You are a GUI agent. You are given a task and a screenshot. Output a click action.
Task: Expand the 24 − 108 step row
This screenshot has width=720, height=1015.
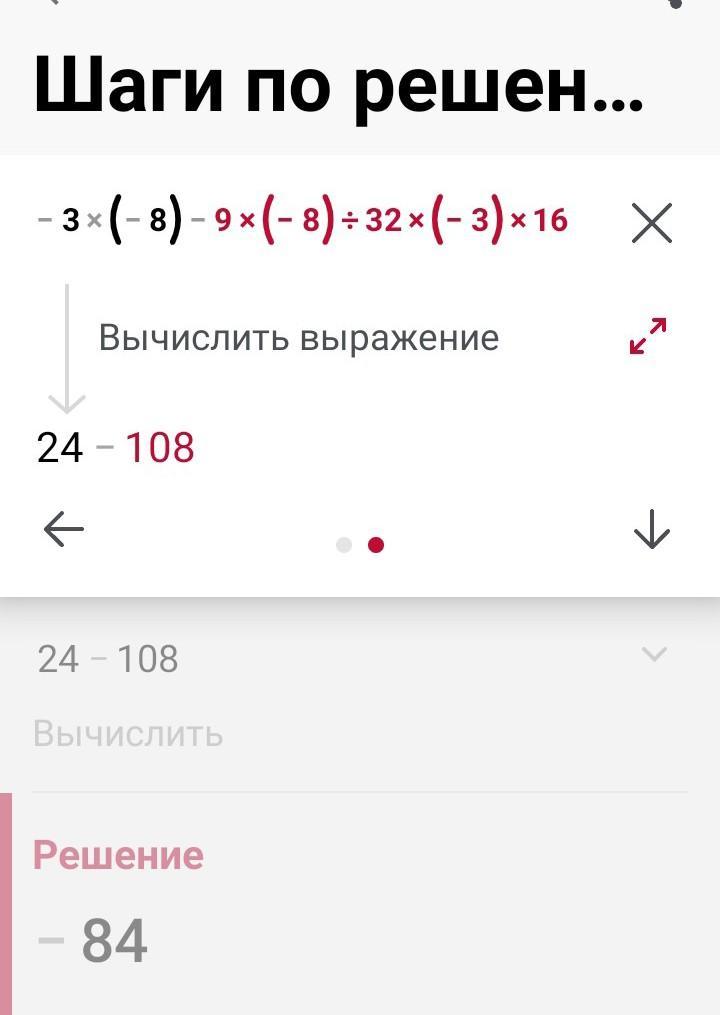click(653, 655)
